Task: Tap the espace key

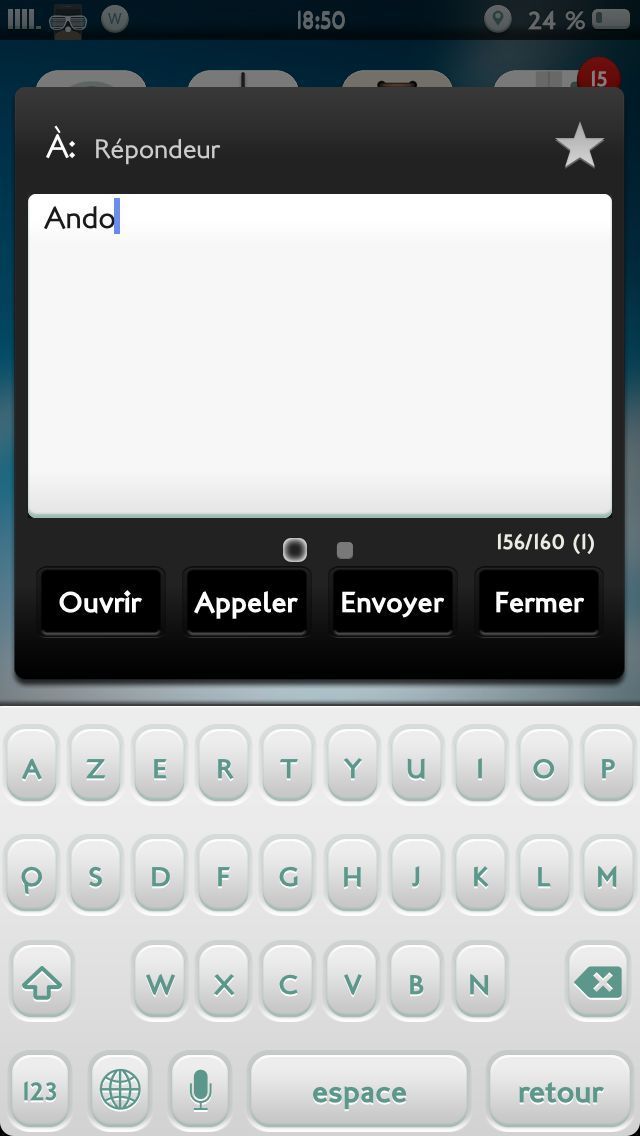Action: [x=359, y=1092]
